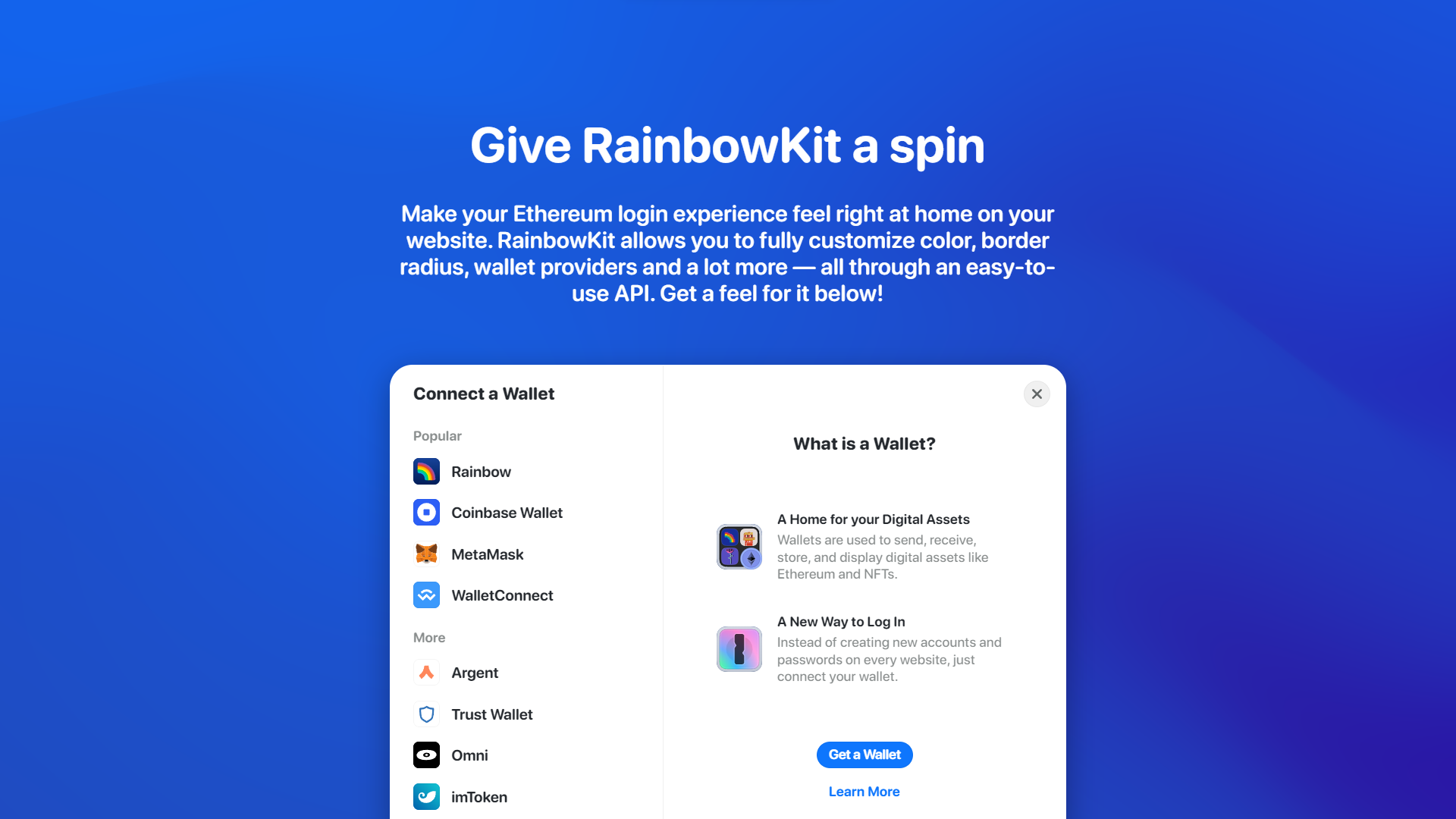Screen dimensions: 1456x819
Task: Pick WalletConnect option
Action: (501, 595)
